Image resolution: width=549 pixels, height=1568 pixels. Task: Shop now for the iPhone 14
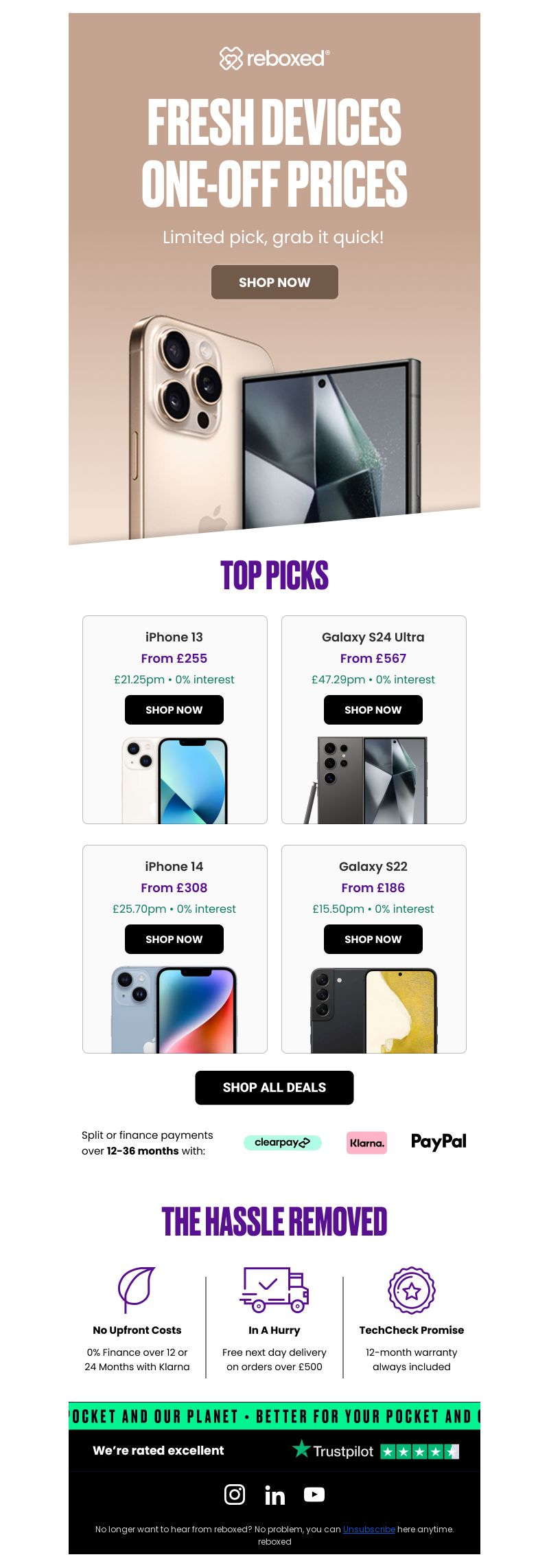(174, 939)
